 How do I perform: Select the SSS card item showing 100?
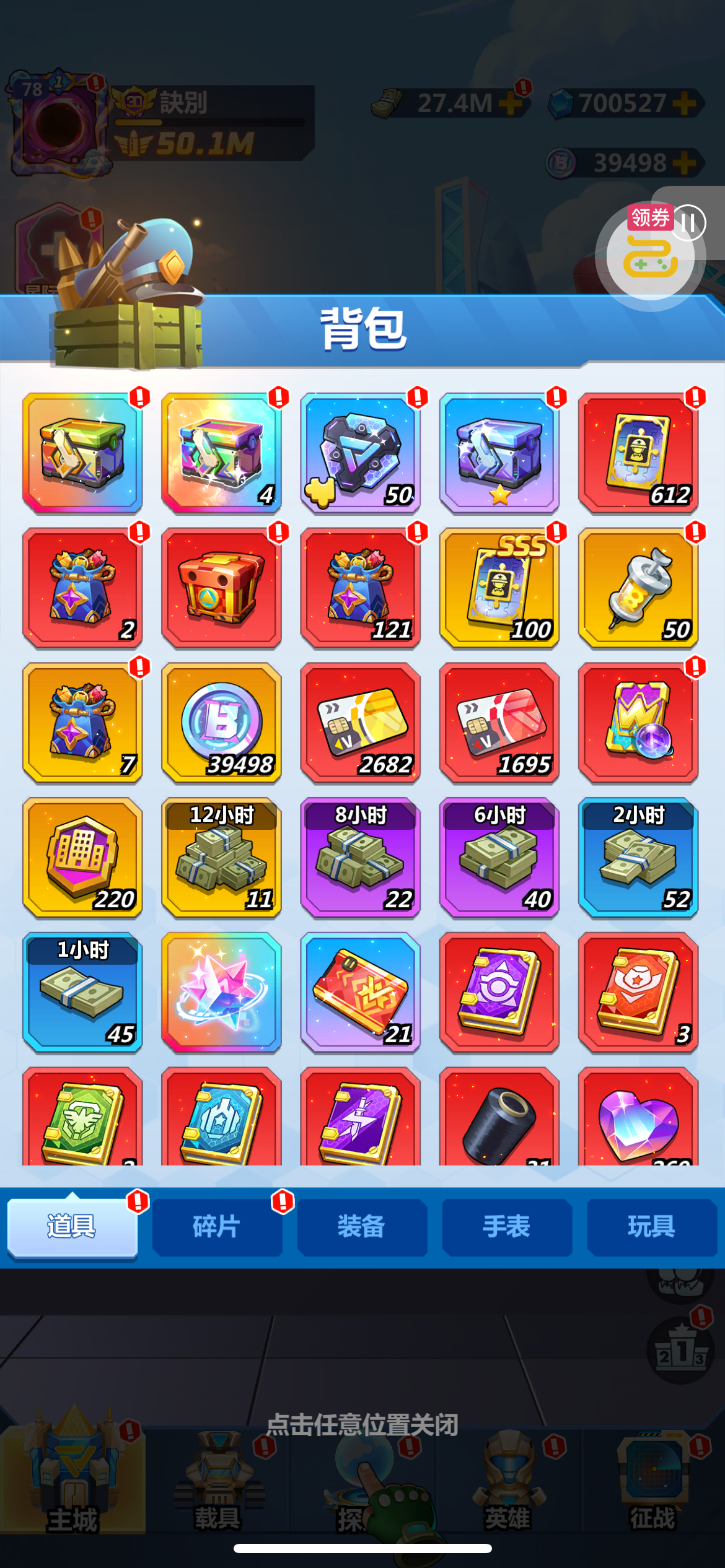click(x=499, y=588)
